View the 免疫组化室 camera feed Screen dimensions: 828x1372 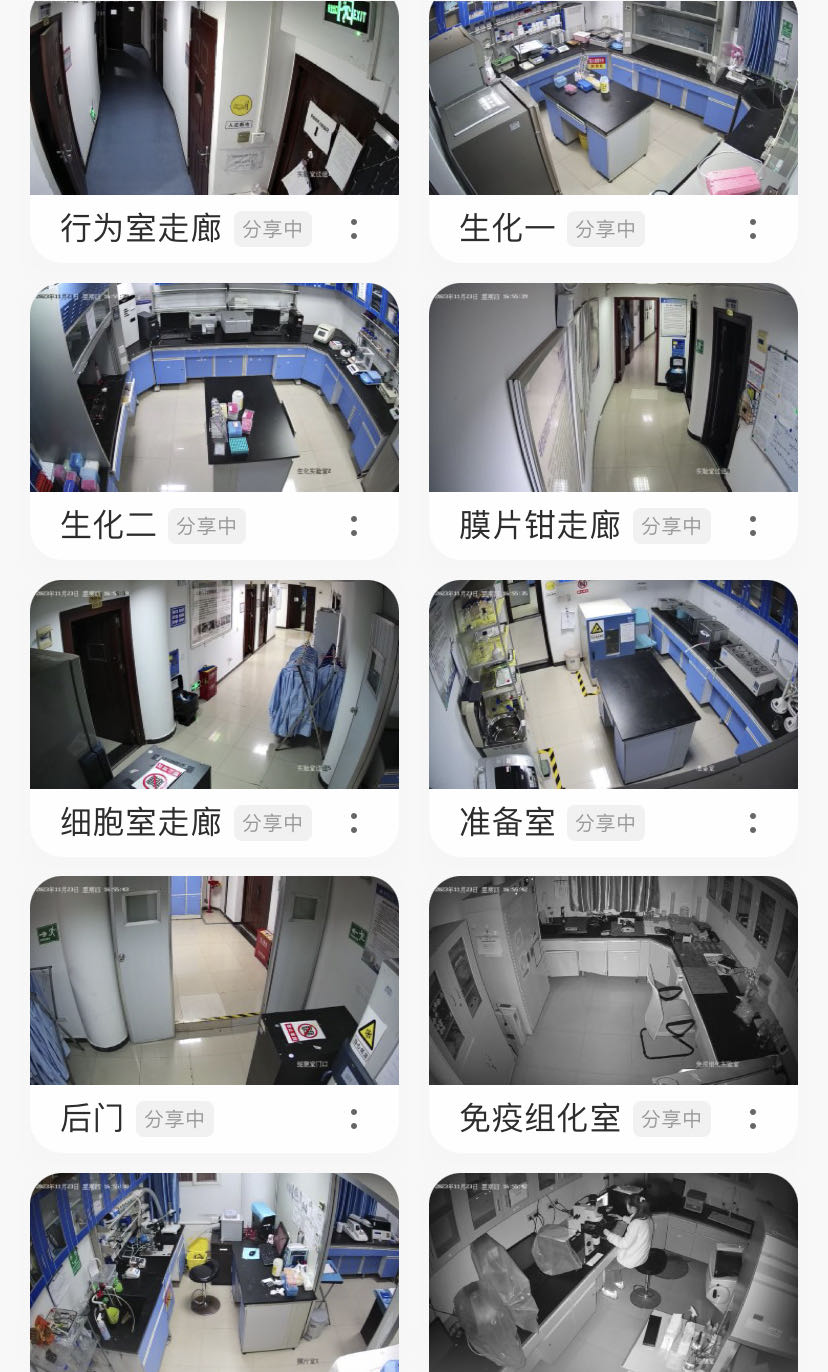tap(613, 980)
